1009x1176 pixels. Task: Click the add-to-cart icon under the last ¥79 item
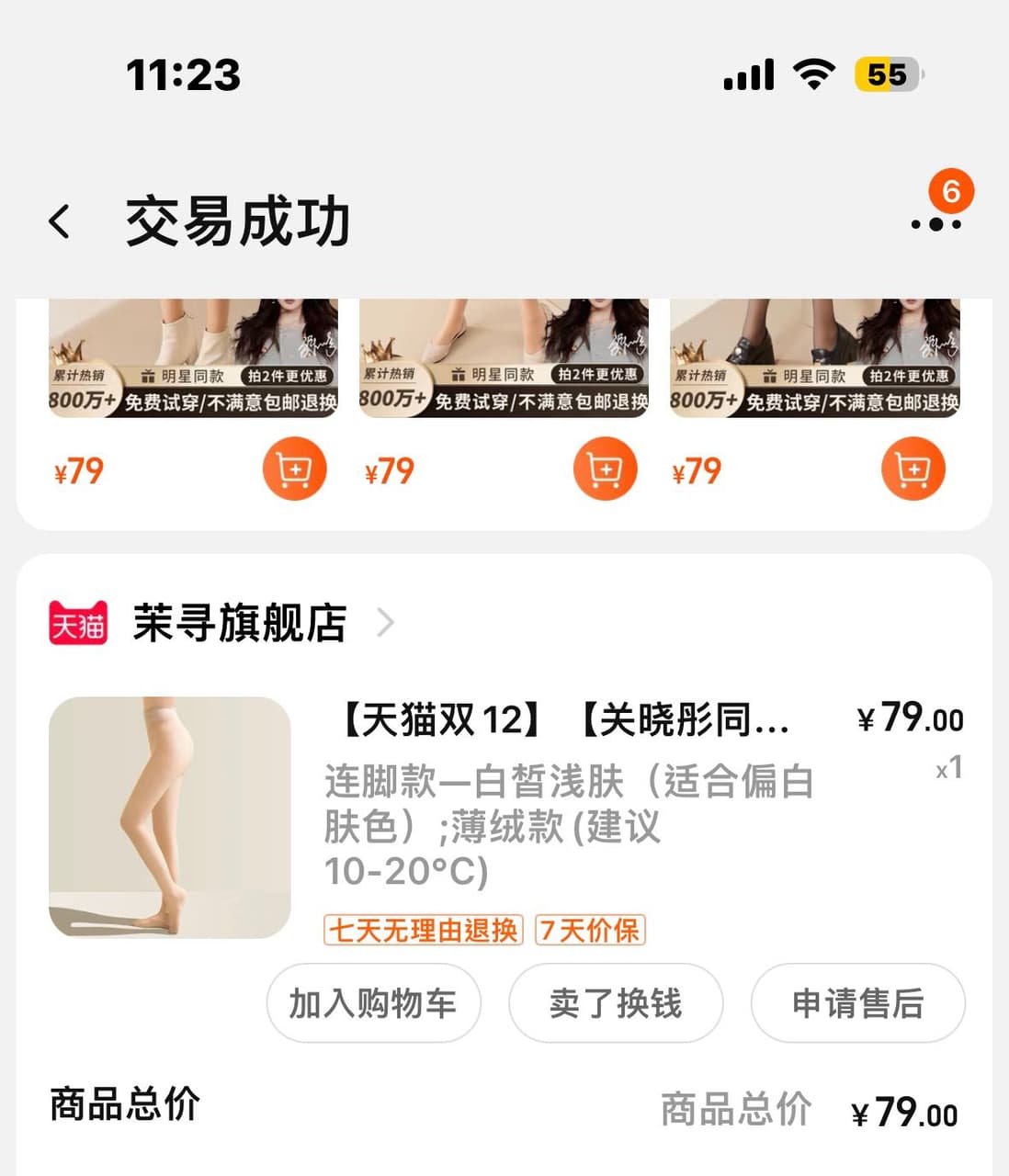coord(913,469)
